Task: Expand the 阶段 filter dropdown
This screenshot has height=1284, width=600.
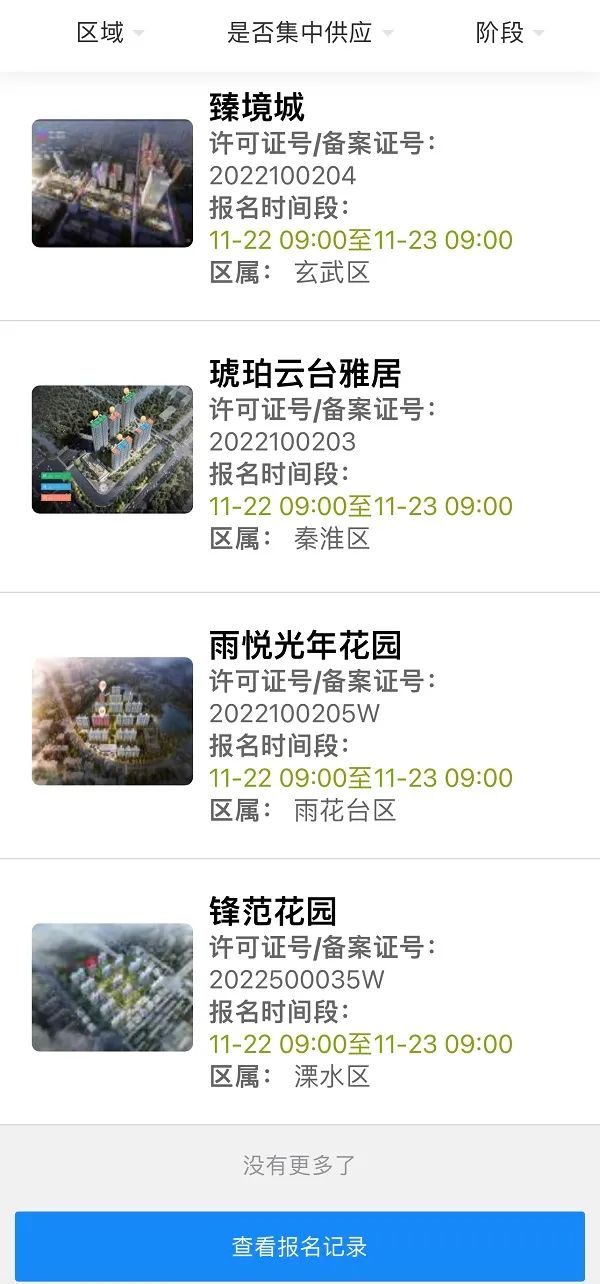Action: pos(509,33)
